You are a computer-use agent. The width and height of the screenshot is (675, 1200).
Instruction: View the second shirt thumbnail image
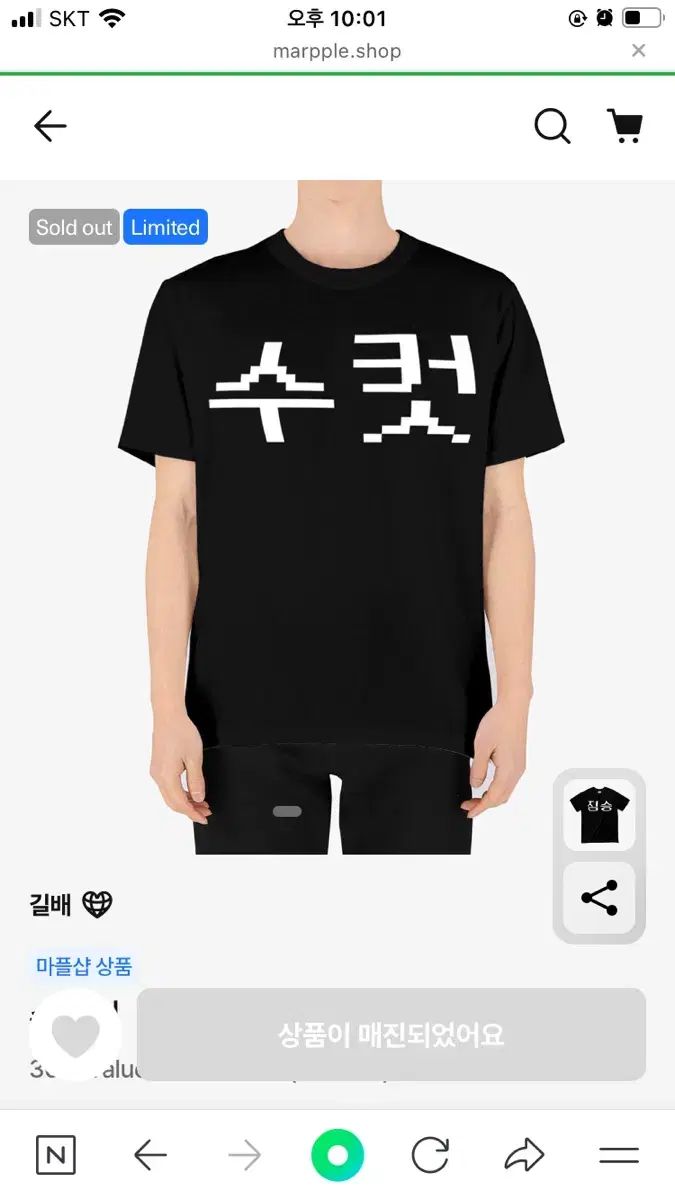click(599, 815)
